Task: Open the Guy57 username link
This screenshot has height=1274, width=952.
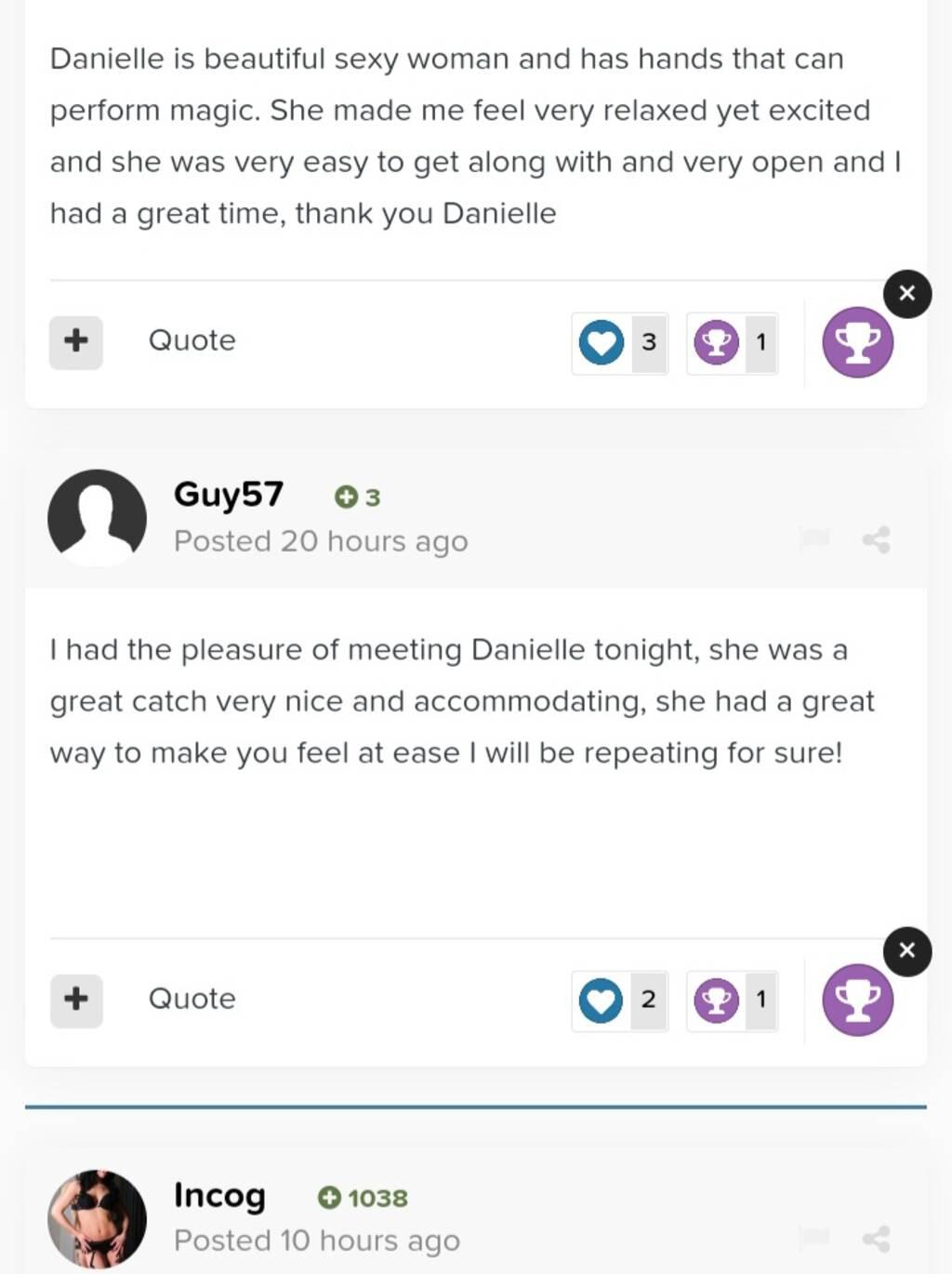Action: tap(229, 494)
